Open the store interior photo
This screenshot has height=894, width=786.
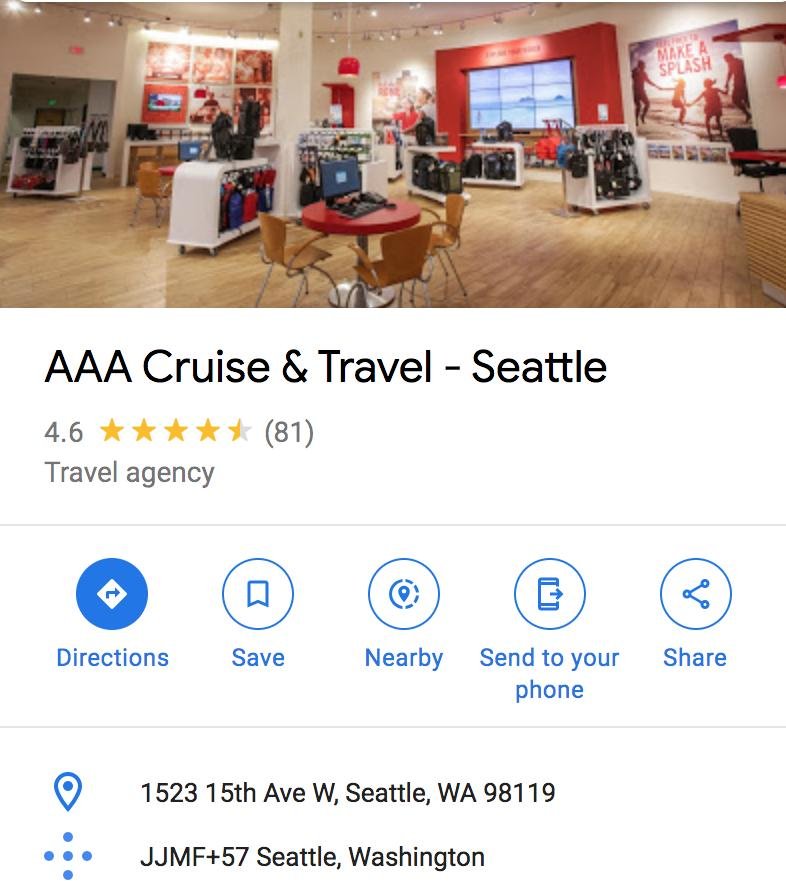pos(393,154)
